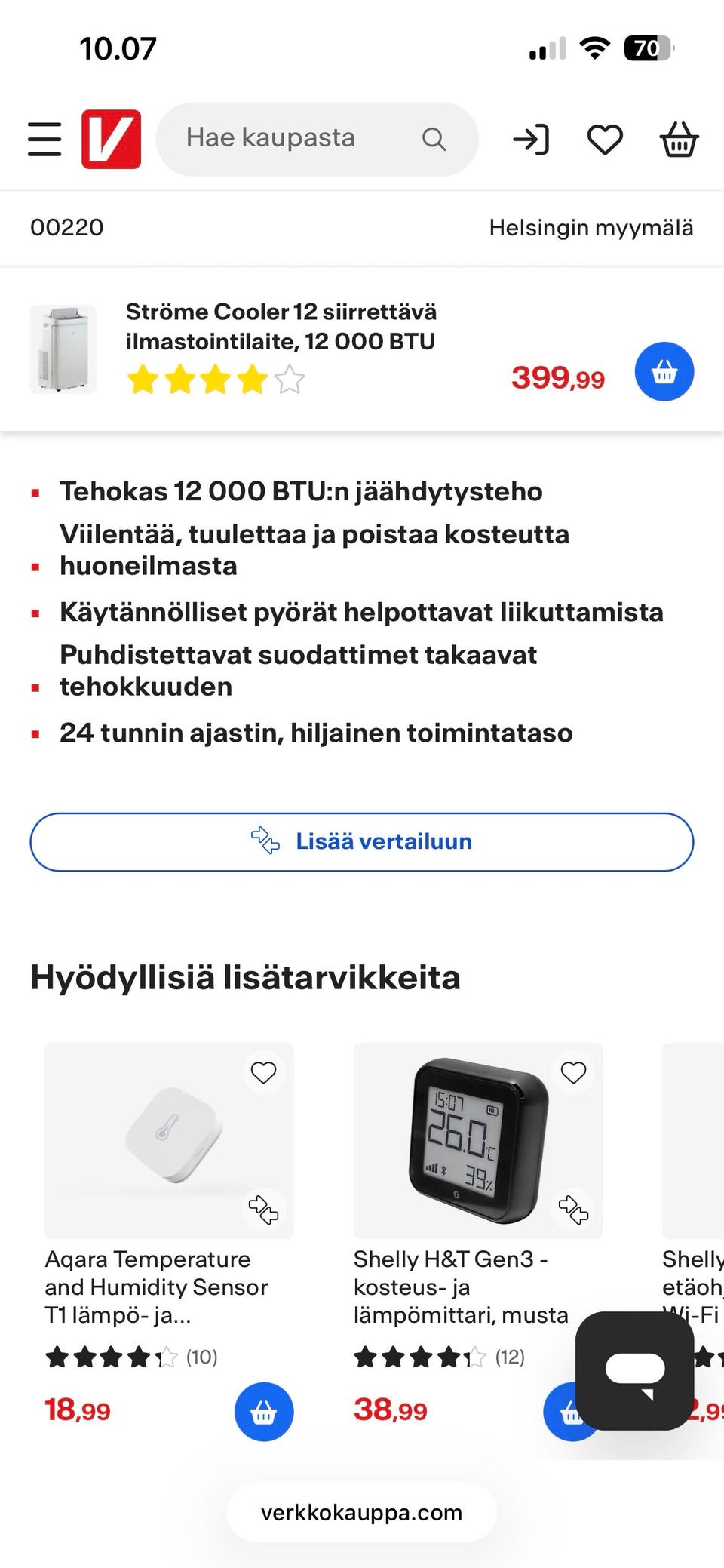724x1568 pixels.
Task: Rate via the Ströme Cooler star rating
Action: click(215, 380)
